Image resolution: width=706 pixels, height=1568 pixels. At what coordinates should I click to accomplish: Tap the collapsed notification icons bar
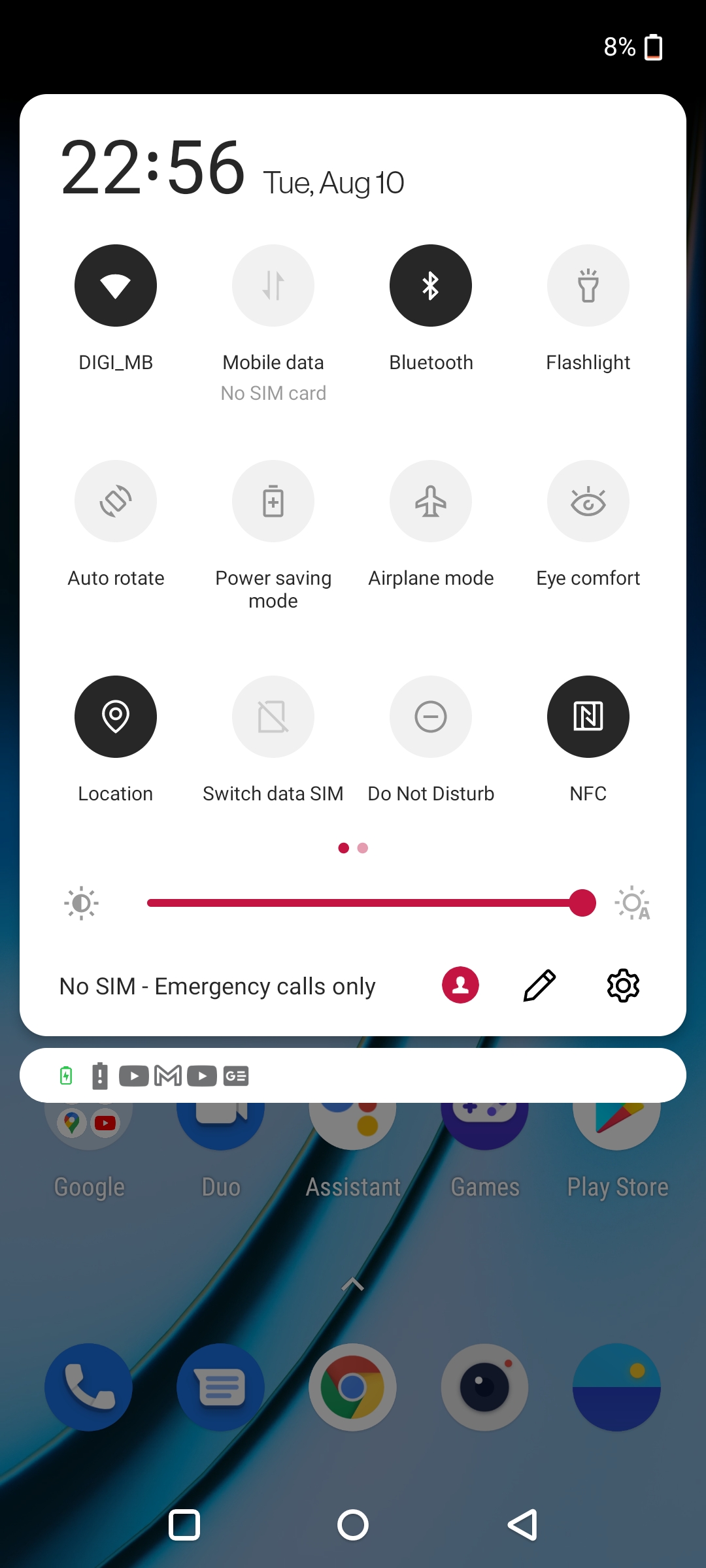(353, 1075)
